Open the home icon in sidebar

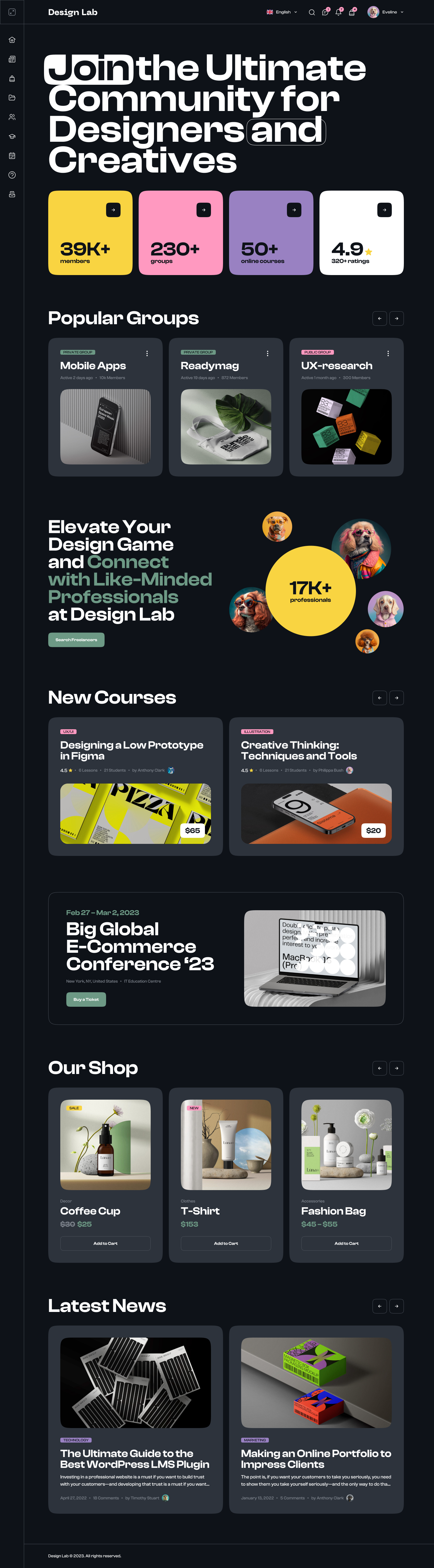pyautogui.click(x=12, y=40)
